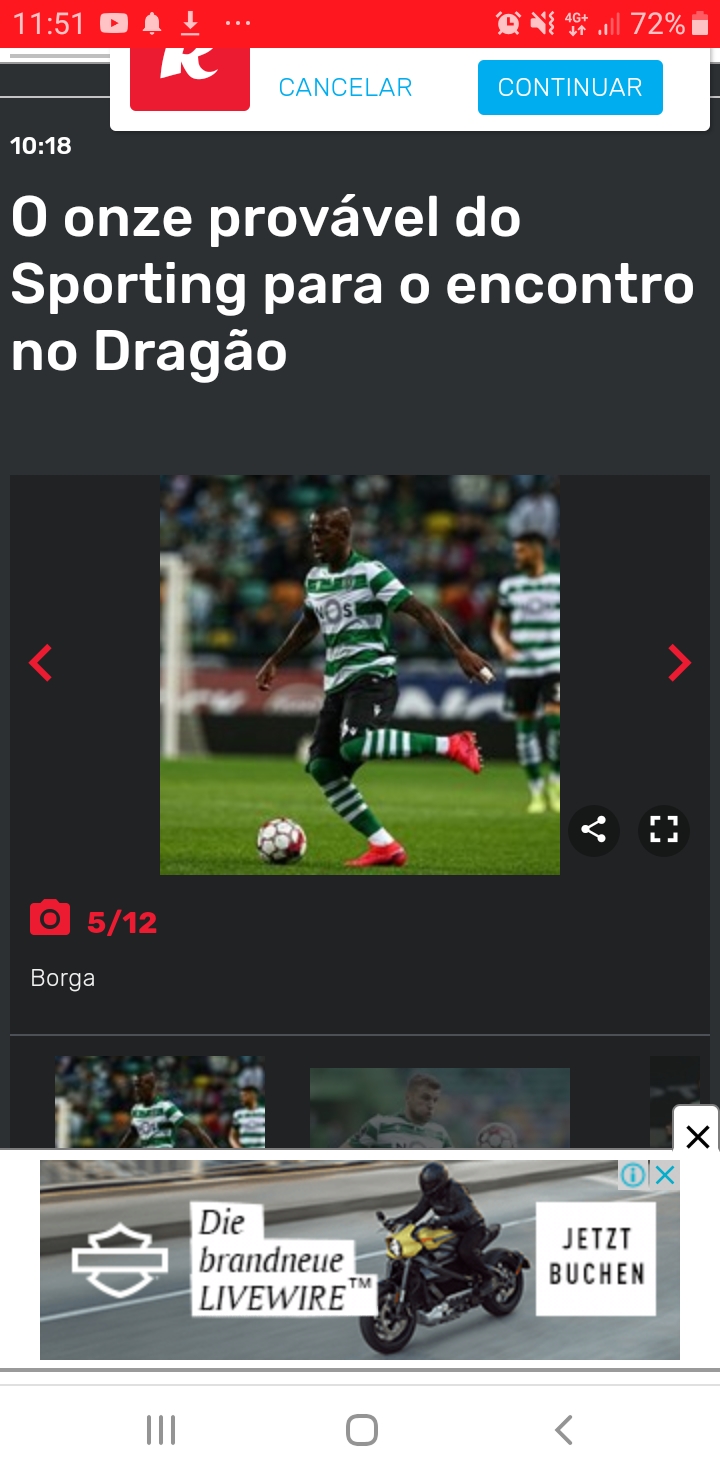
Task: Tap CANCELAR on the top banner
Action: [345, 88]
